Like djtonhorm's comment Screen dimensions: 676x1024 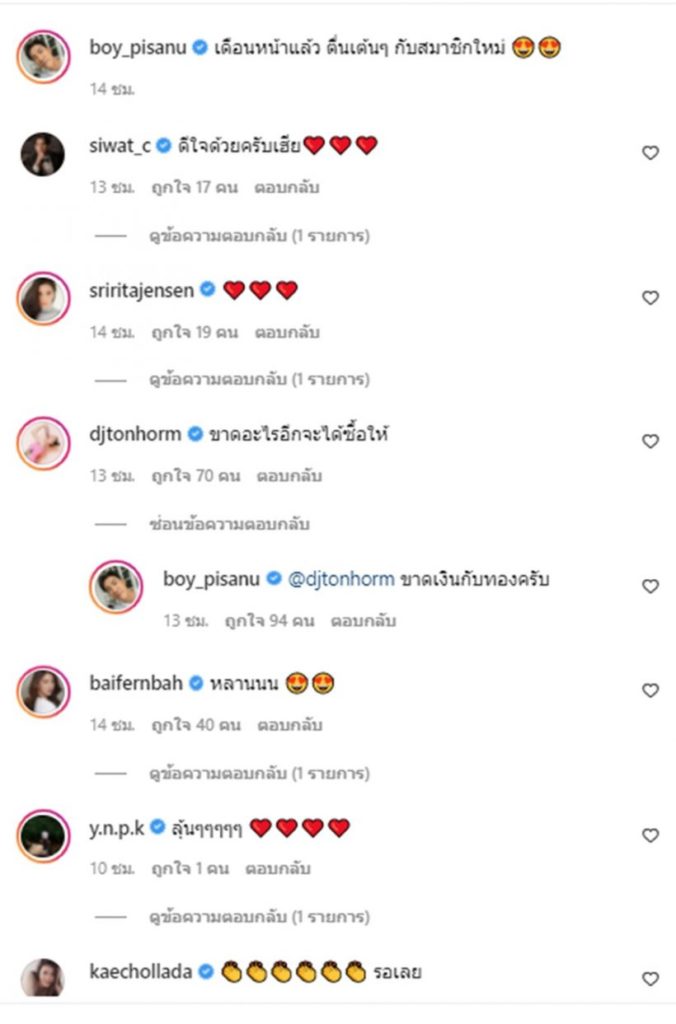pyautogui.click(x=650, y=441)
